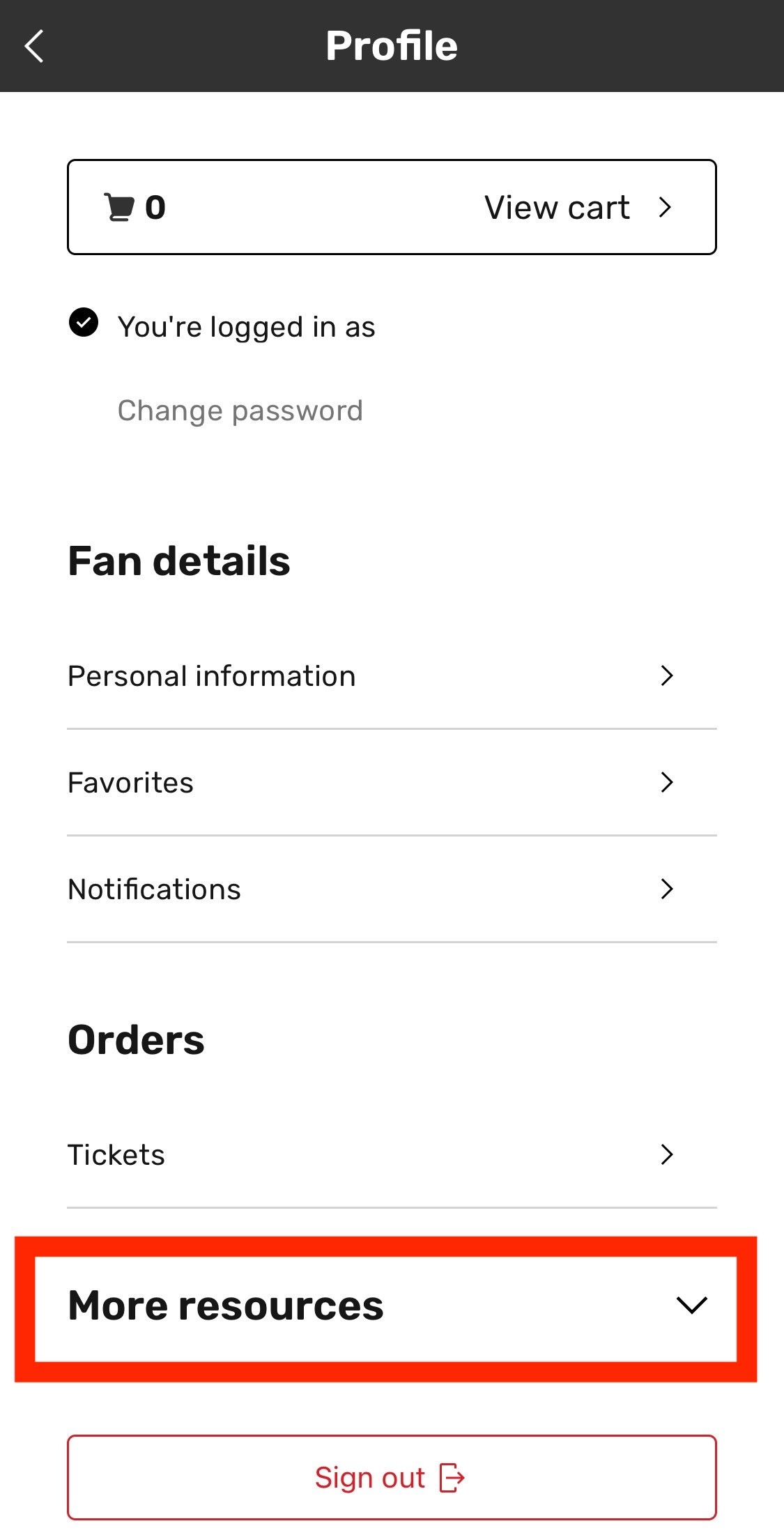Viewport: 784px width, 1535px height.
Task: Tap the Notifications row
Action: pyautogui.click(x=155, y=888)
